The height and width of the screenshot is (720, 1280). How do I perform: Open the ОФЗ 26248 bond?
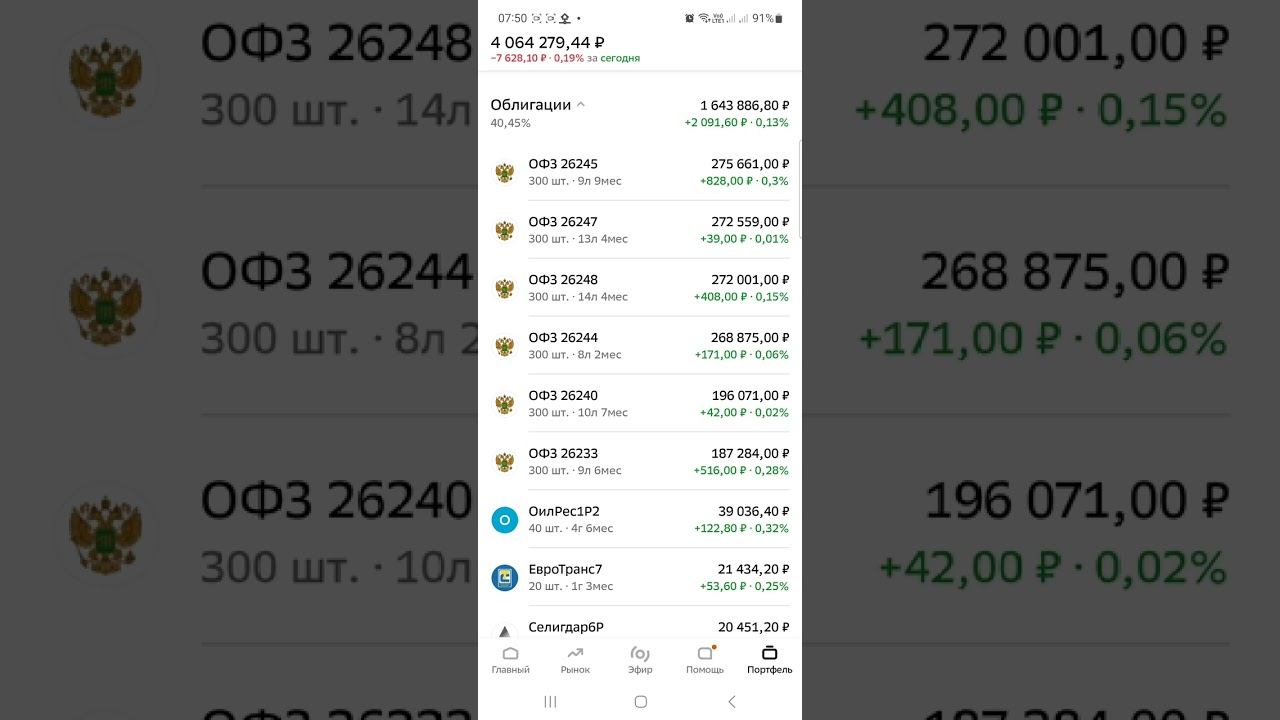(640, 288)
